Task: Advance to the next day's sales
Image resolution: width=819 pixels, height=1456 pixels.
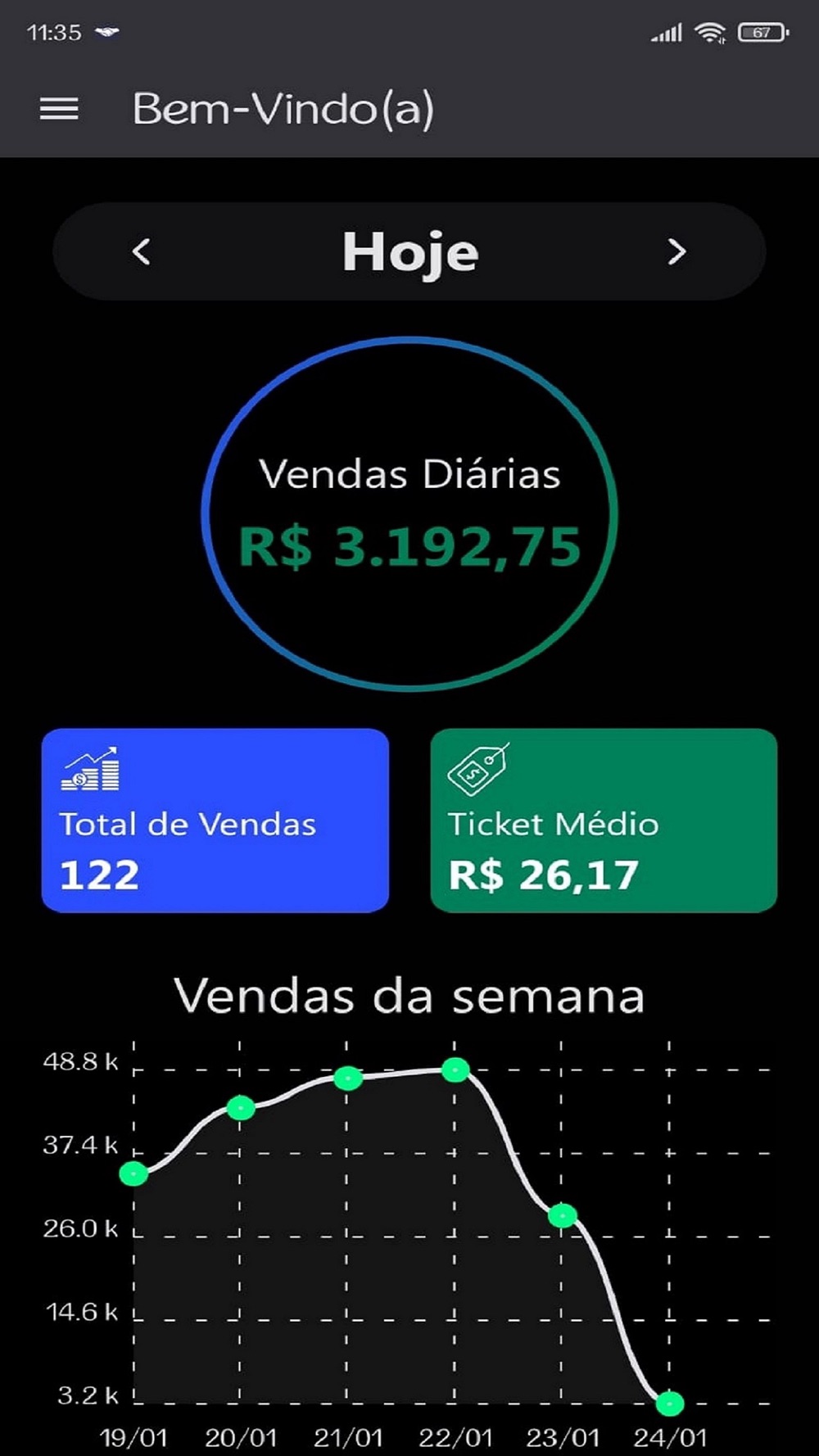Action: click(x=676, y=251)
